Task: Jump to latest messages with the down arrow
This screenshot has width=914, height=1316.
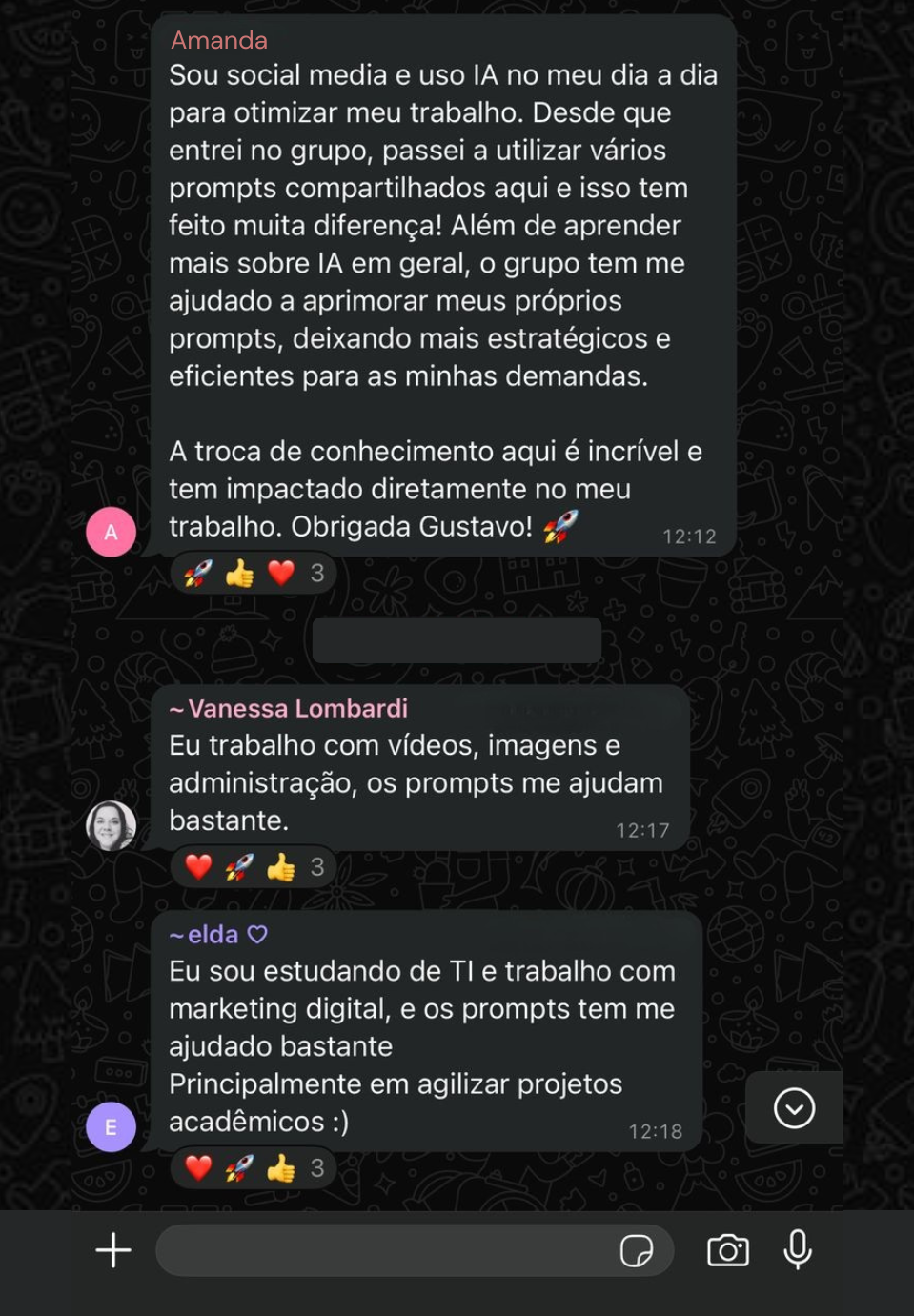Action: point(794,1107)
